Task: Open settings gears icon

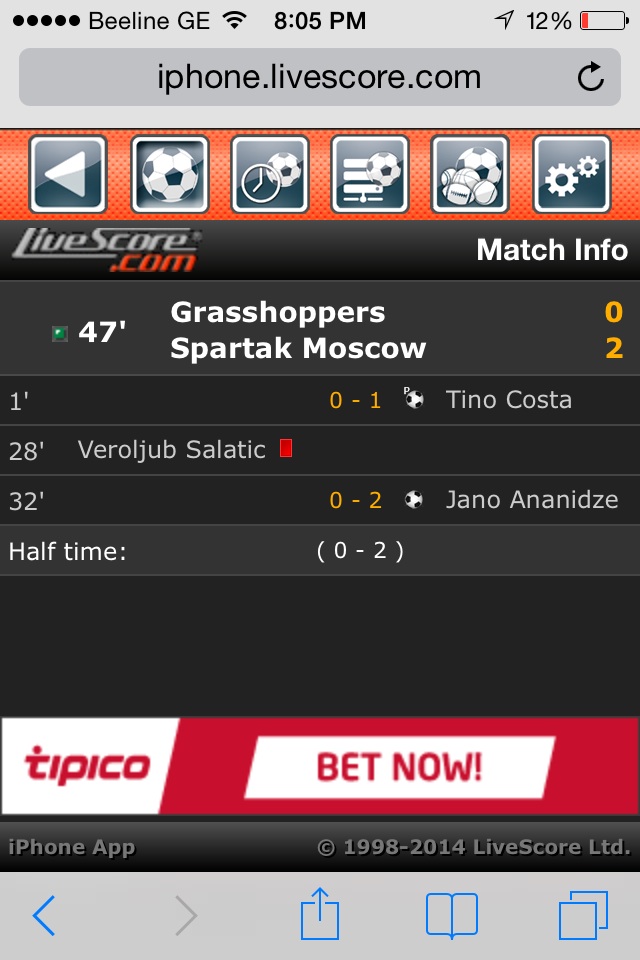Action: (x=572, y=175)
